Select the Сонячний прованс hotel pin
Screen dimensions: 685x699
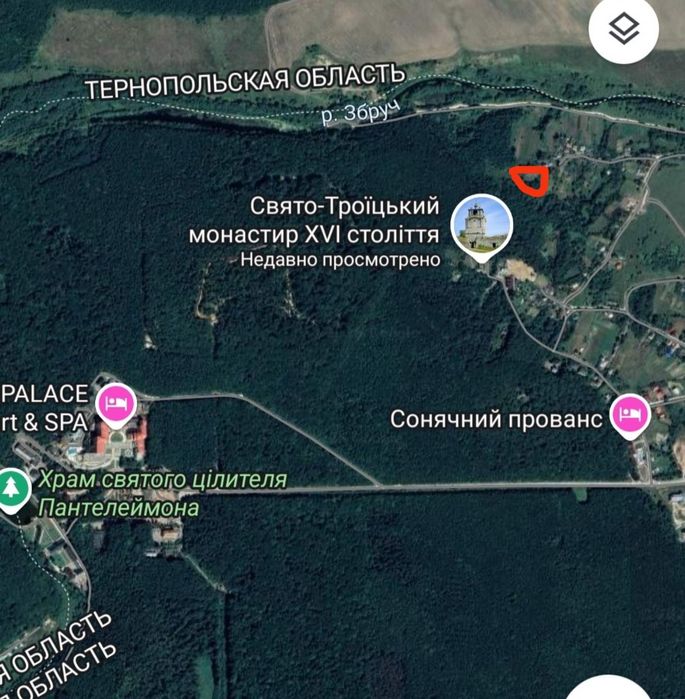tap(631, 413)
